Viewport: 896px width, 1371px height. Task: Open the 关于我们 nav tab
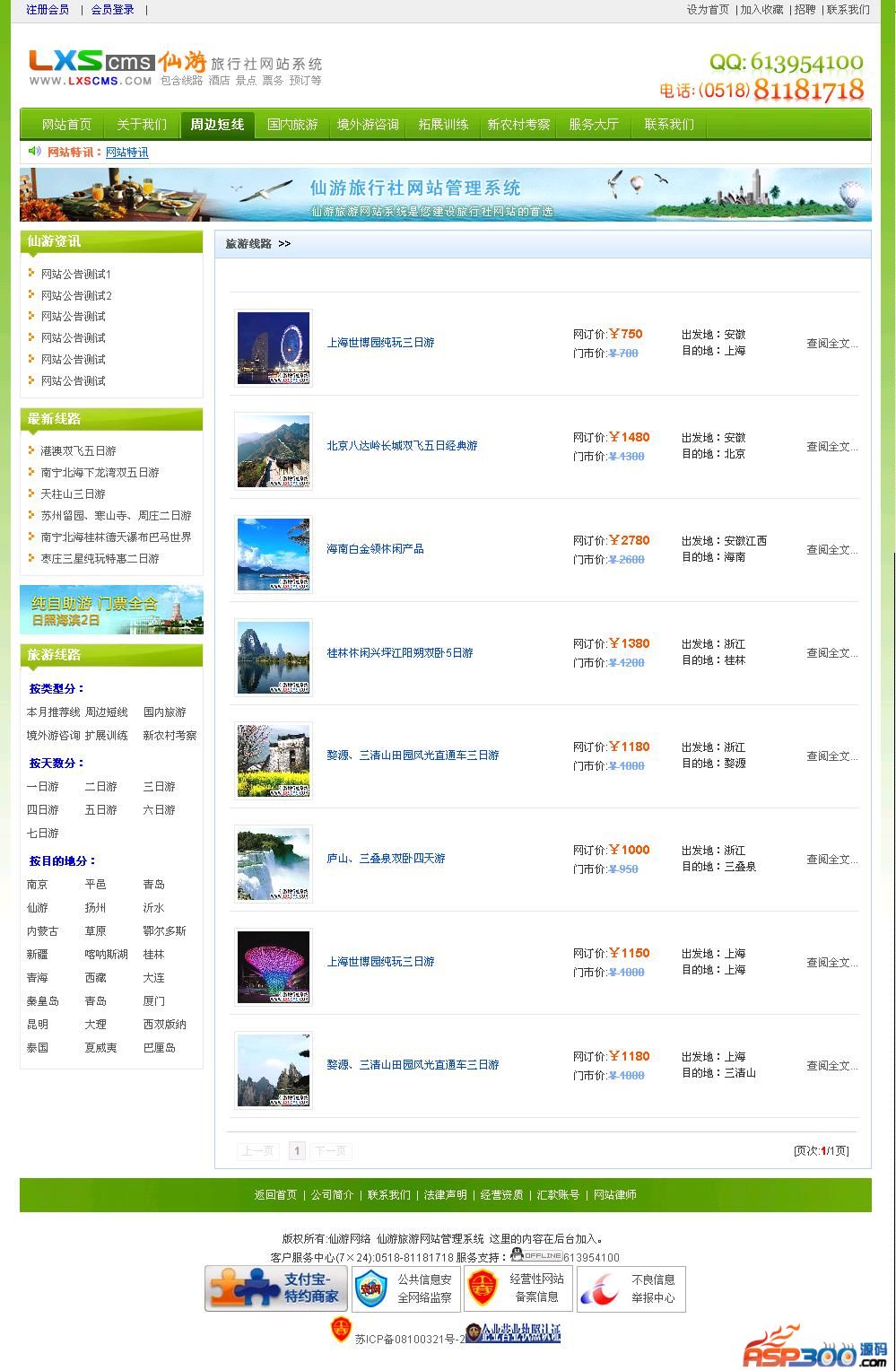(x=142, y=125)
